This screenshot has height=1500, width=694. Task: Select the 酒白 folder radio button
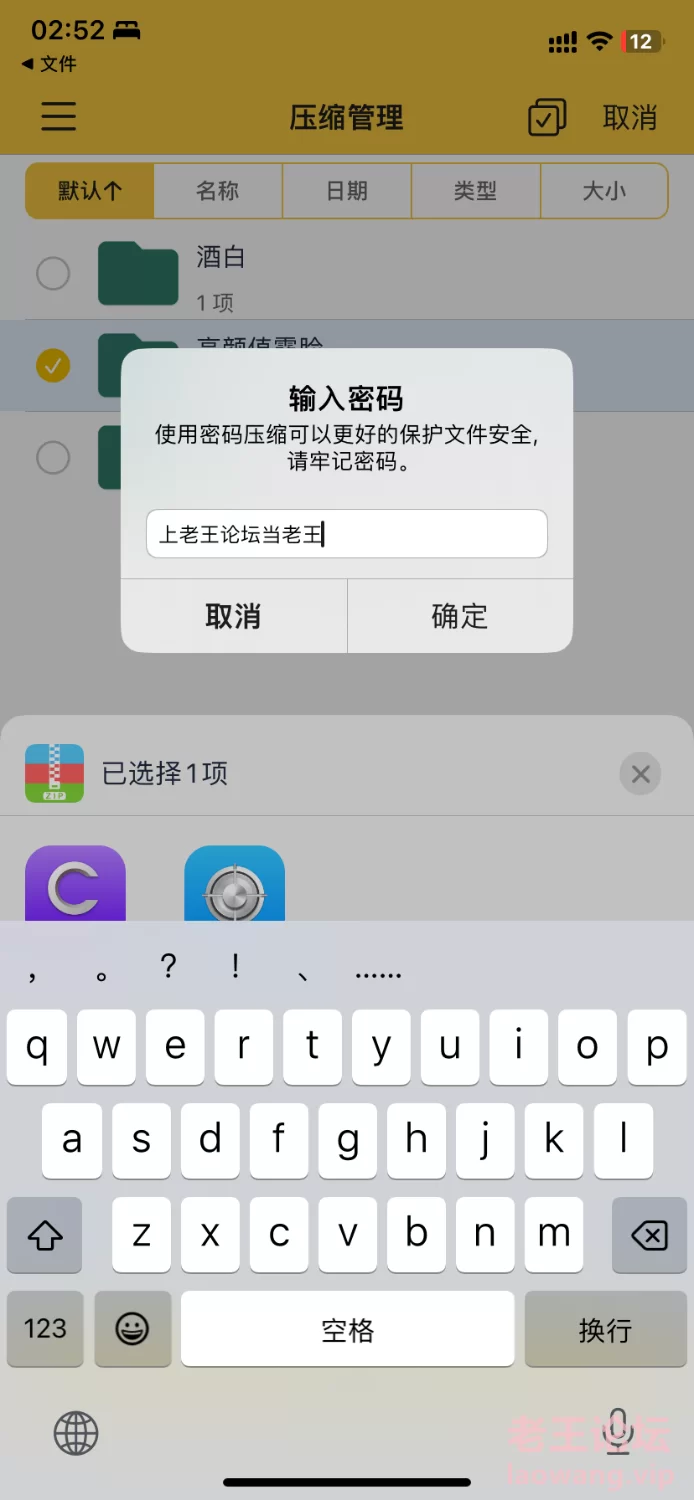(x=53, y=273)
